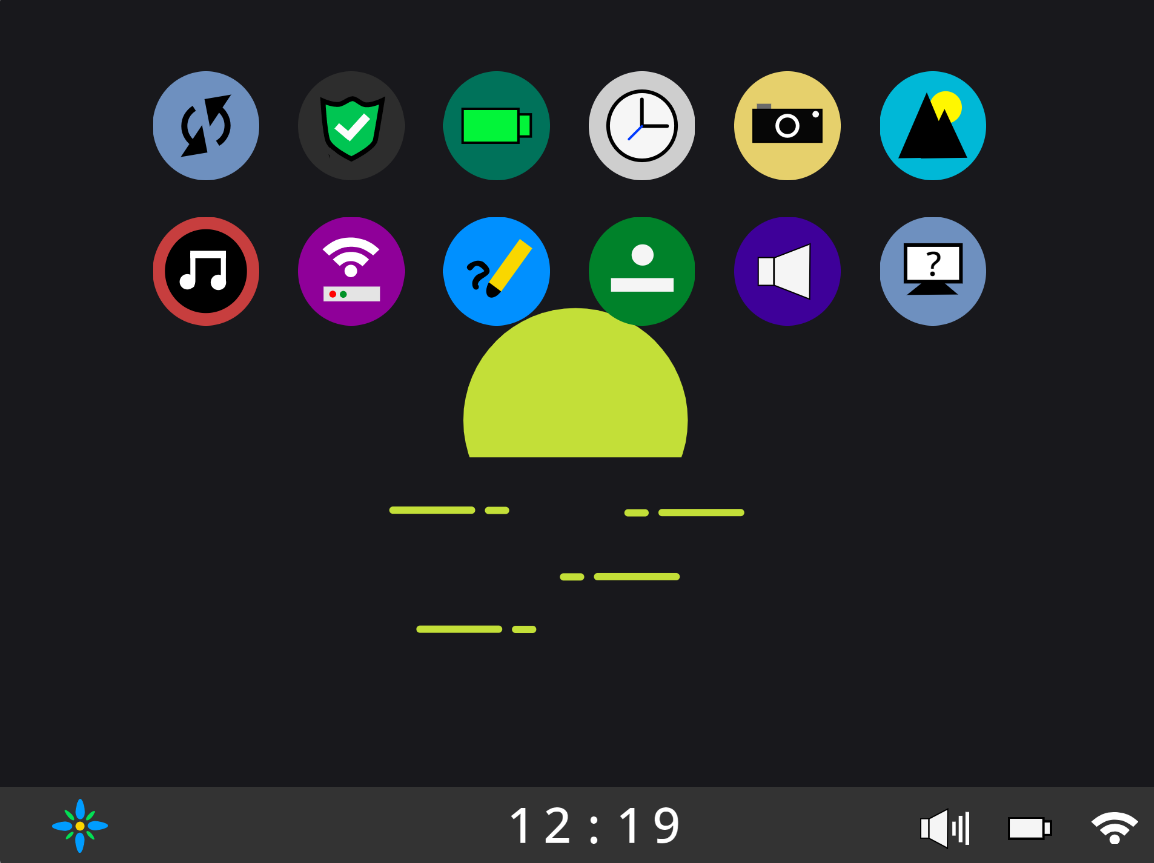Tap the Wi-Fi icon in the taskbar
This screenshot has height=863, width=1154.
pyautogui.click(x=1114, y=827)
